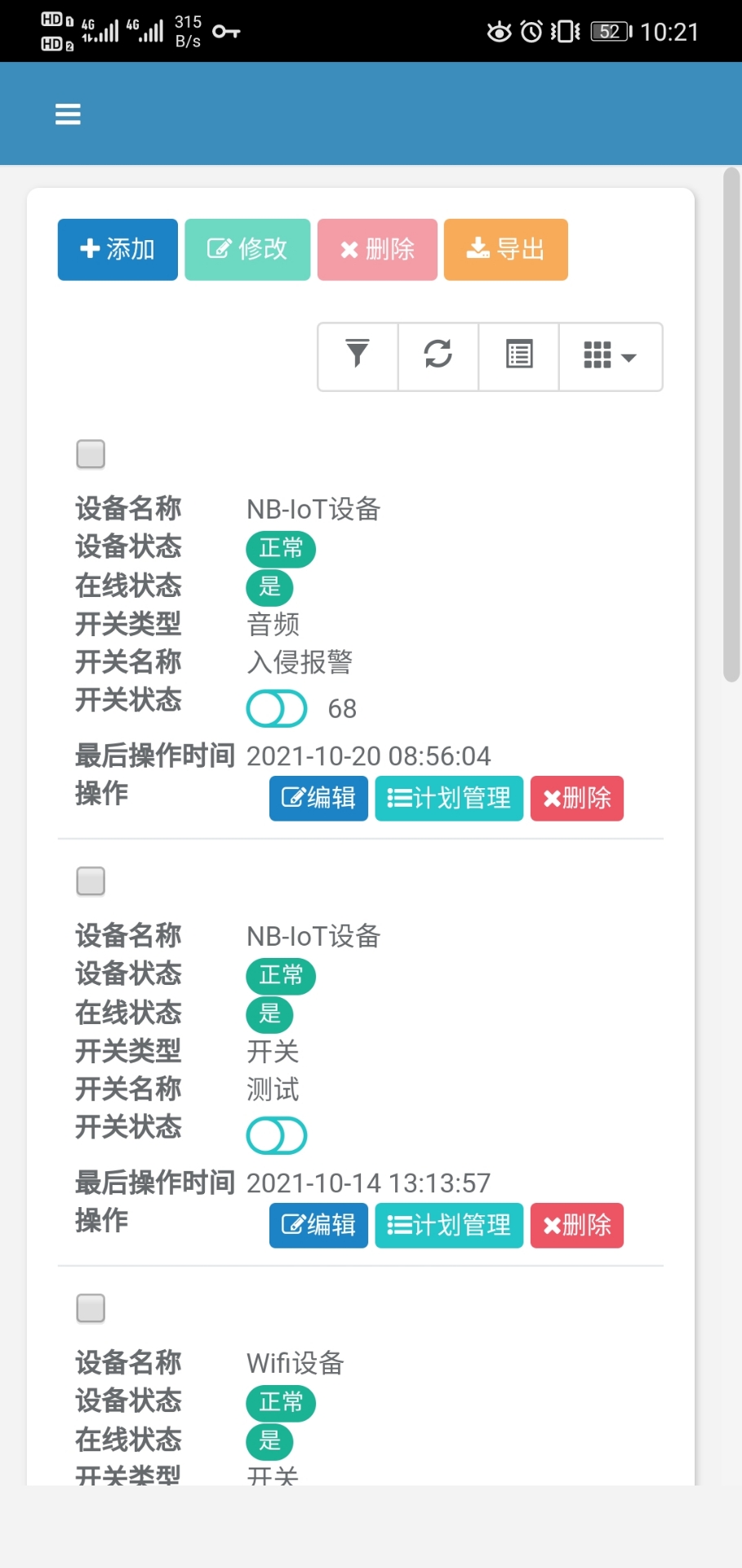Screen dimensions: 742x1568
Task: Toggle the 测试 switch off
Action: pyautogui.click(x=276, y=1134)
